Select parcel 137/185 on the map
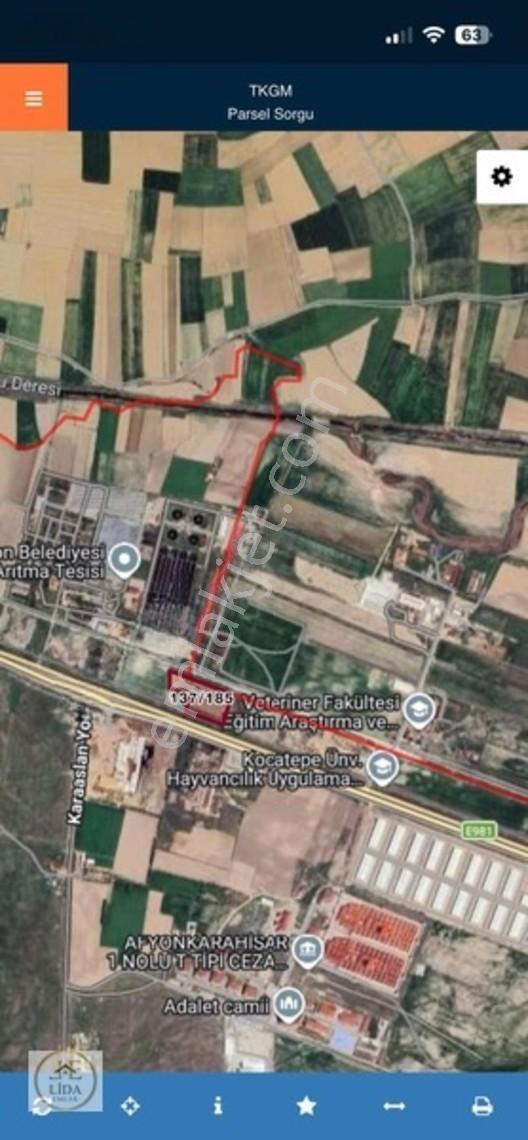Screen dimensions: 528x1140 [x=201, y=698]
